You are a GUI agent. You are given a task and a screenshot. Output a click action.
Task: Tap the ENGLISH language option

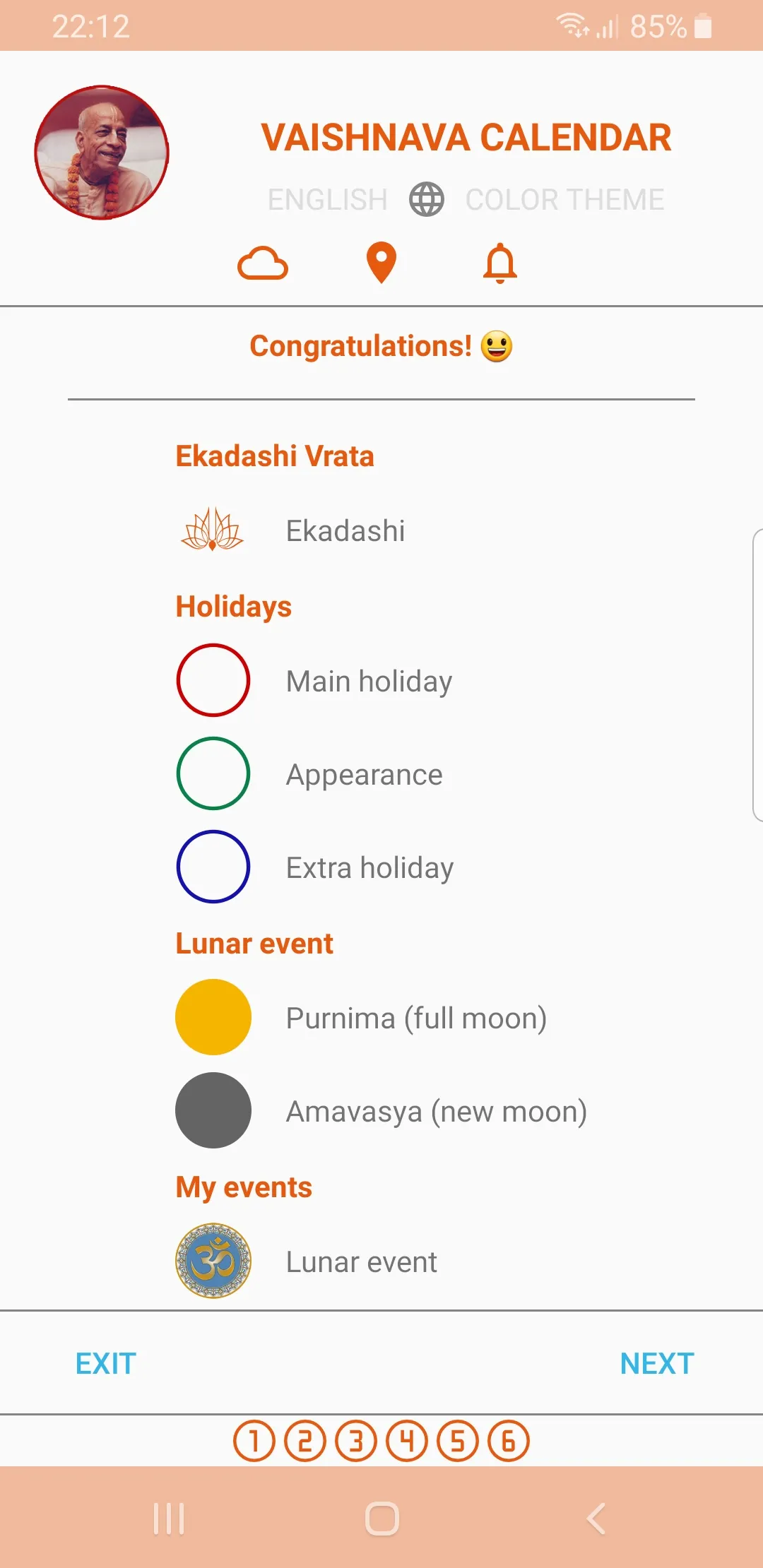click(x=327, y=200)
